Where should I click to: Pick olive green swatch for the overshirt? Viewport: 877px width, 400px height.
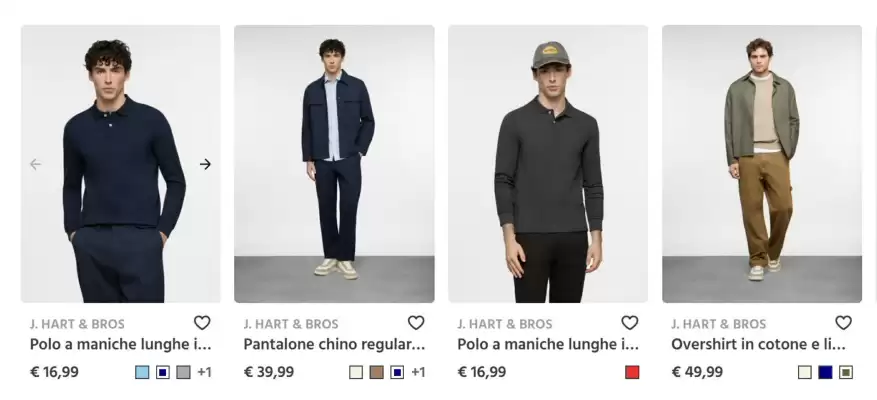point(846,372)
